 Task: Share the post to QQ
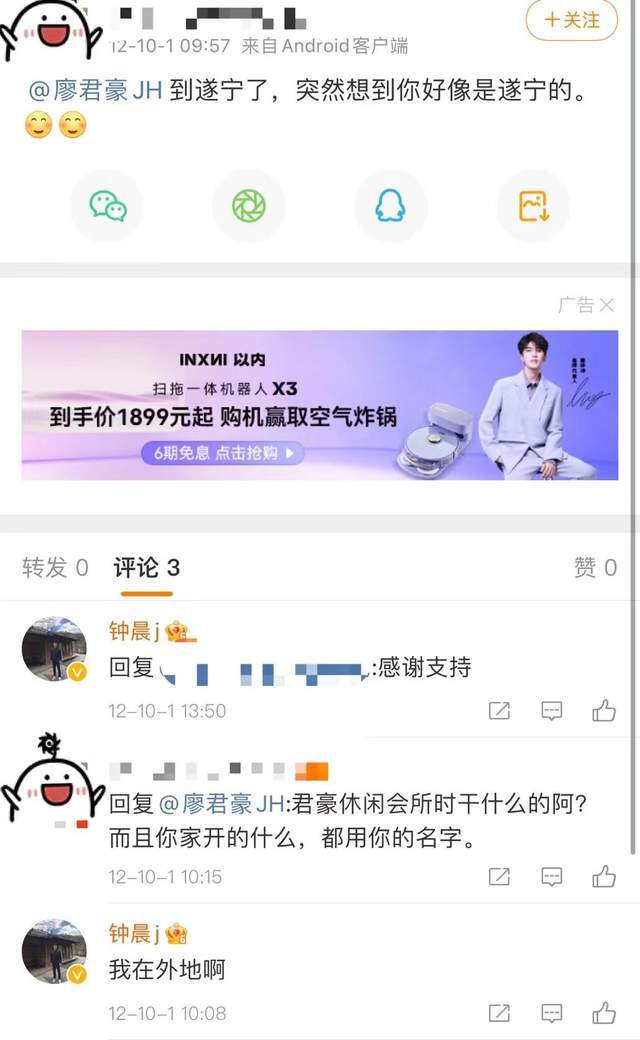click(x=391, y=205)
